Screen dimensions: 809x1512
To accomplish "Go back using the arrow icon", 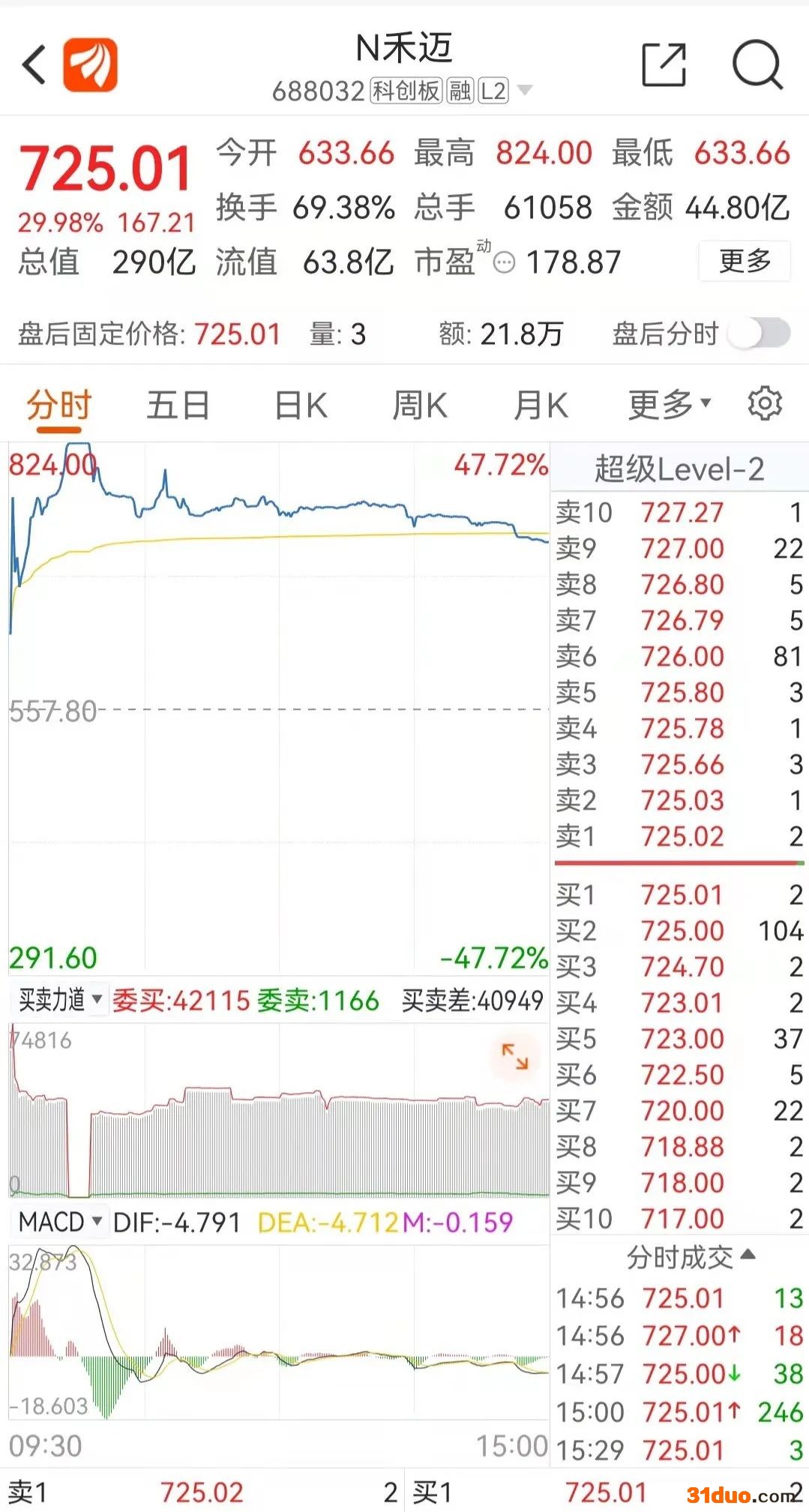I will (34, 65).
